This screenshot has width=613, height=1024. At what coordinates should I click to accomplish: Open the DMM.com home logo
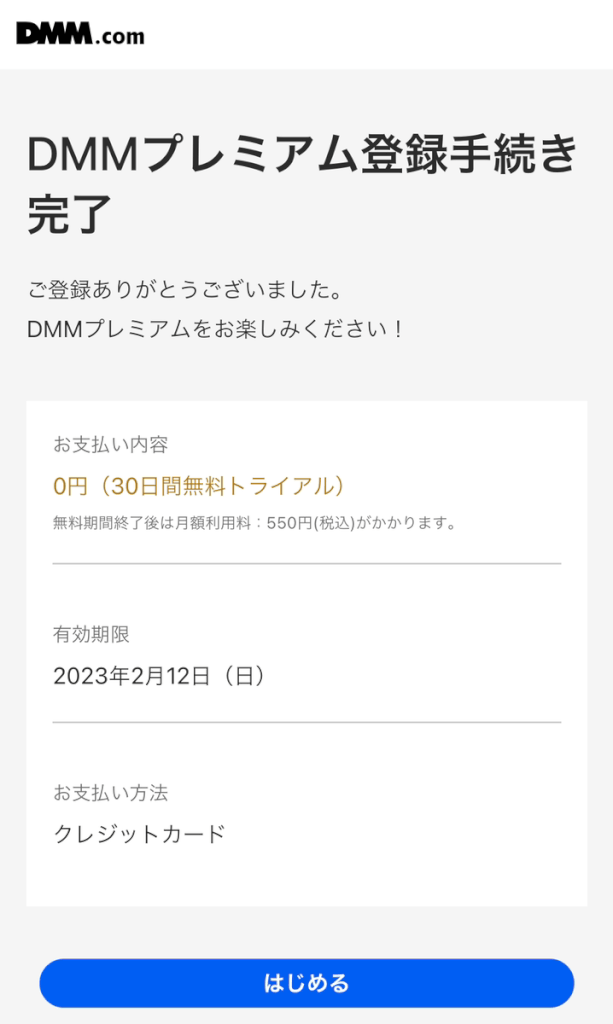(80, 34)
